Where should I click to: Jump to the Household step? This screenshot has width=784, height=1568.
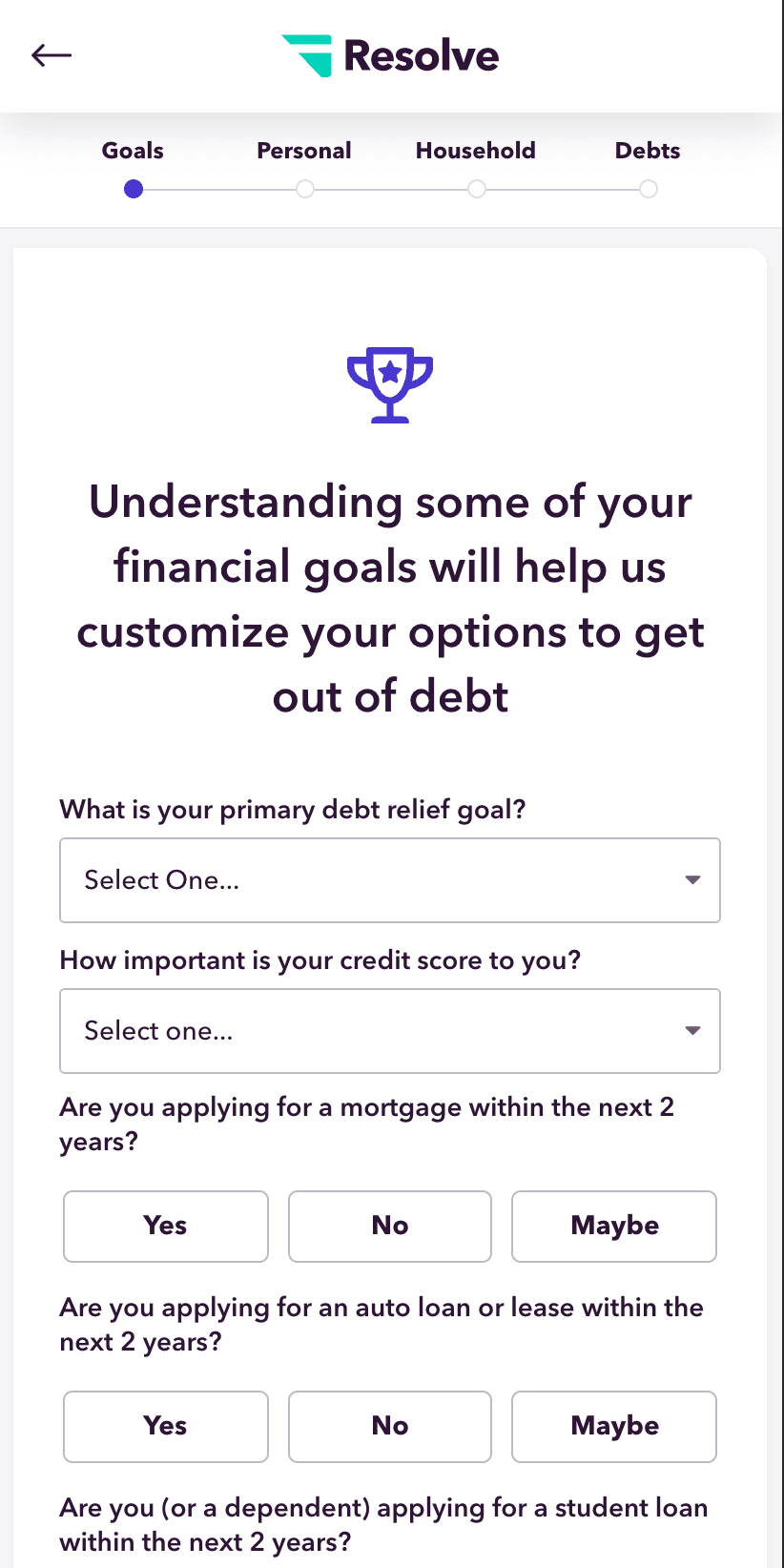(x=476, y=151)
